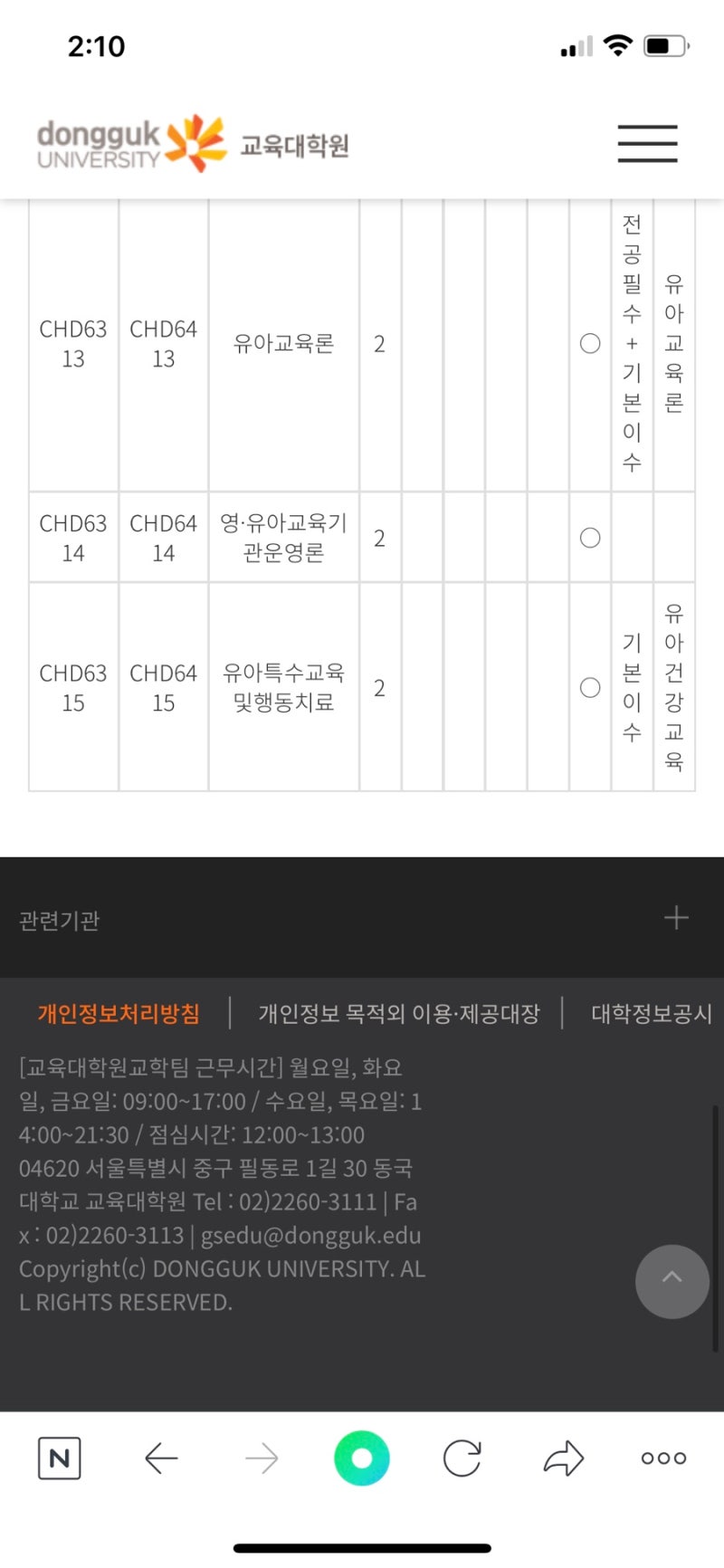This screenshot has height=1568, width=724.
Task: Go back to previous page
Action: [161, 1458]
